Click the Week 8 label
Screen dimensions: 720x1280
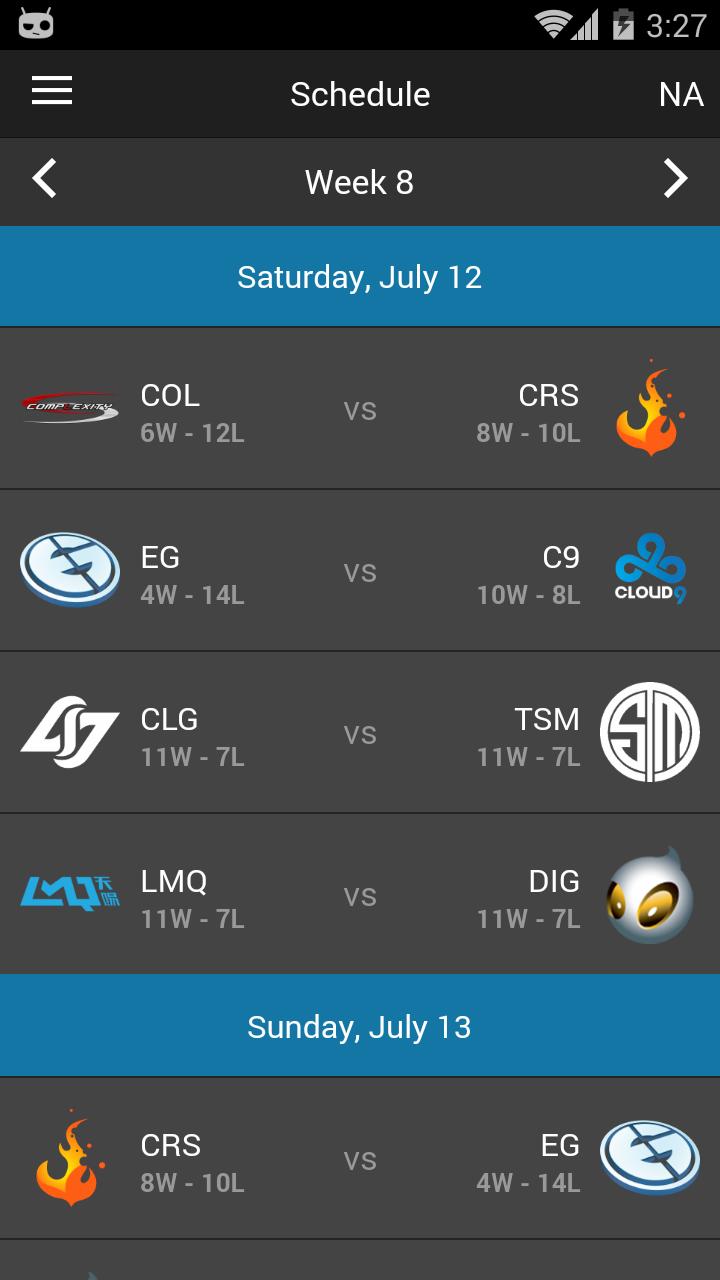360,182
